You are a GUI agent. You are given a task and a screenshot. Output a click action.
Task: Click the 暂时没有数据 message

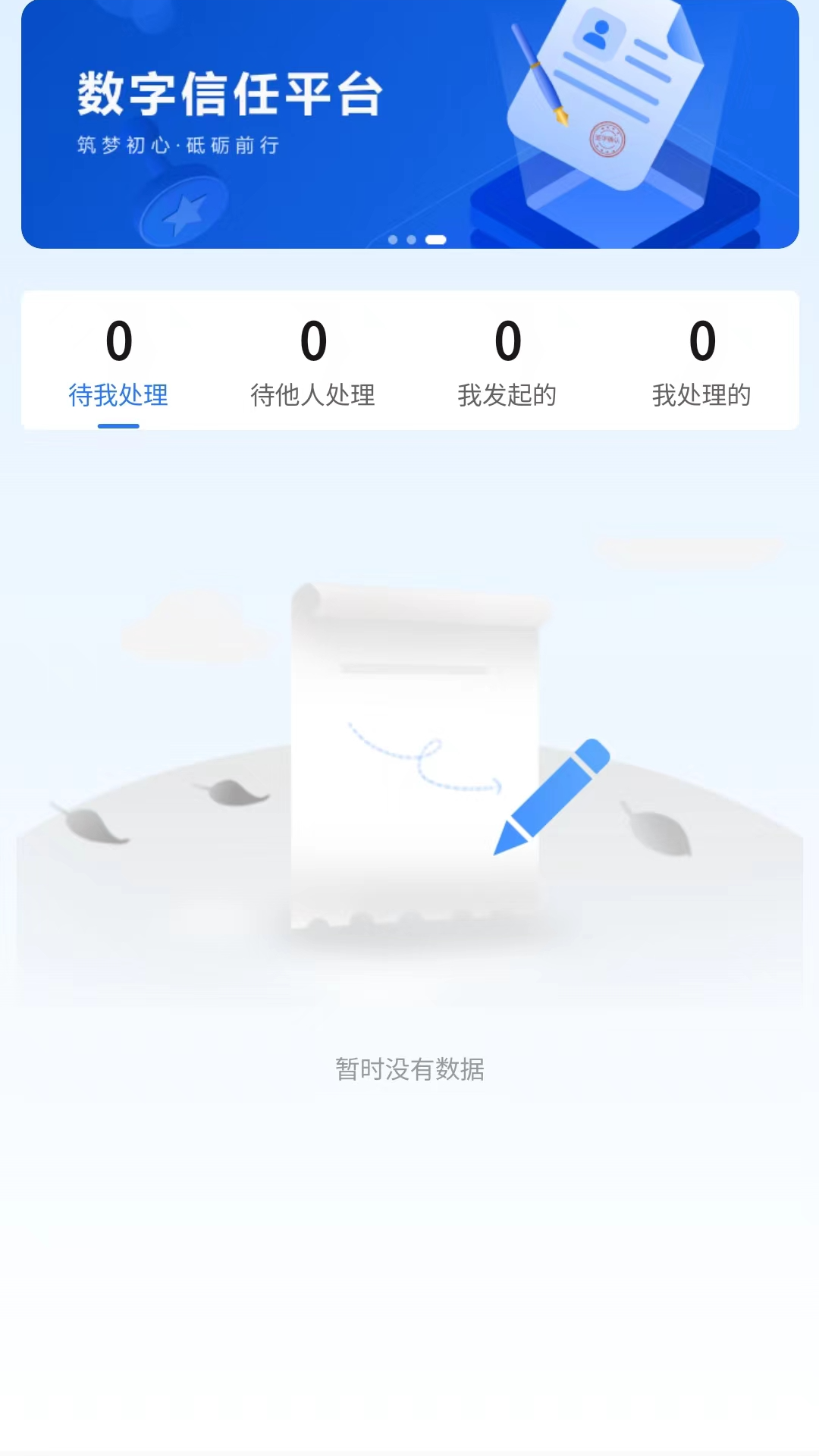(409, 1071)
